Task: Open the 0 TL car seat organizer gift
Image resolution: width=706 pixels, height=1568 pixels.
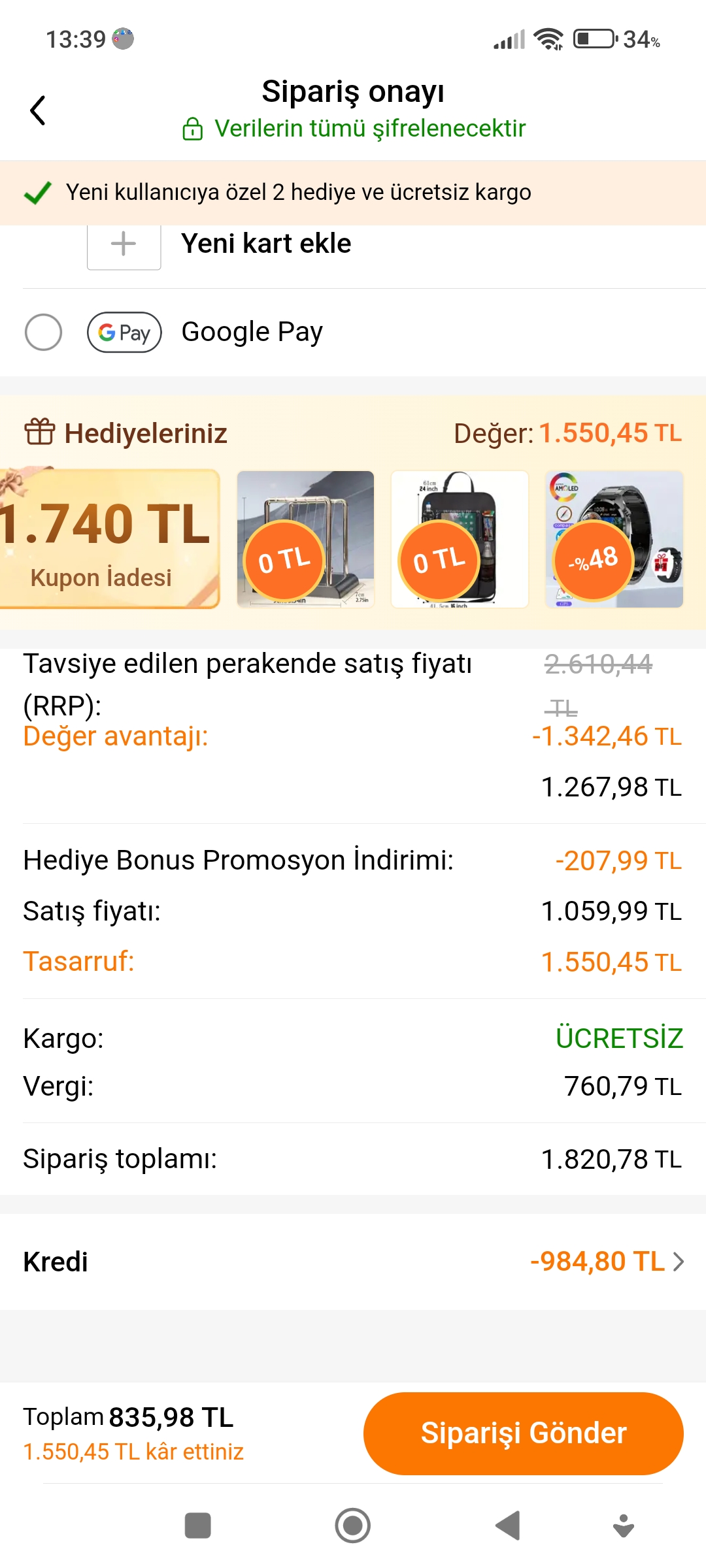Action: [x=460, y=540]
